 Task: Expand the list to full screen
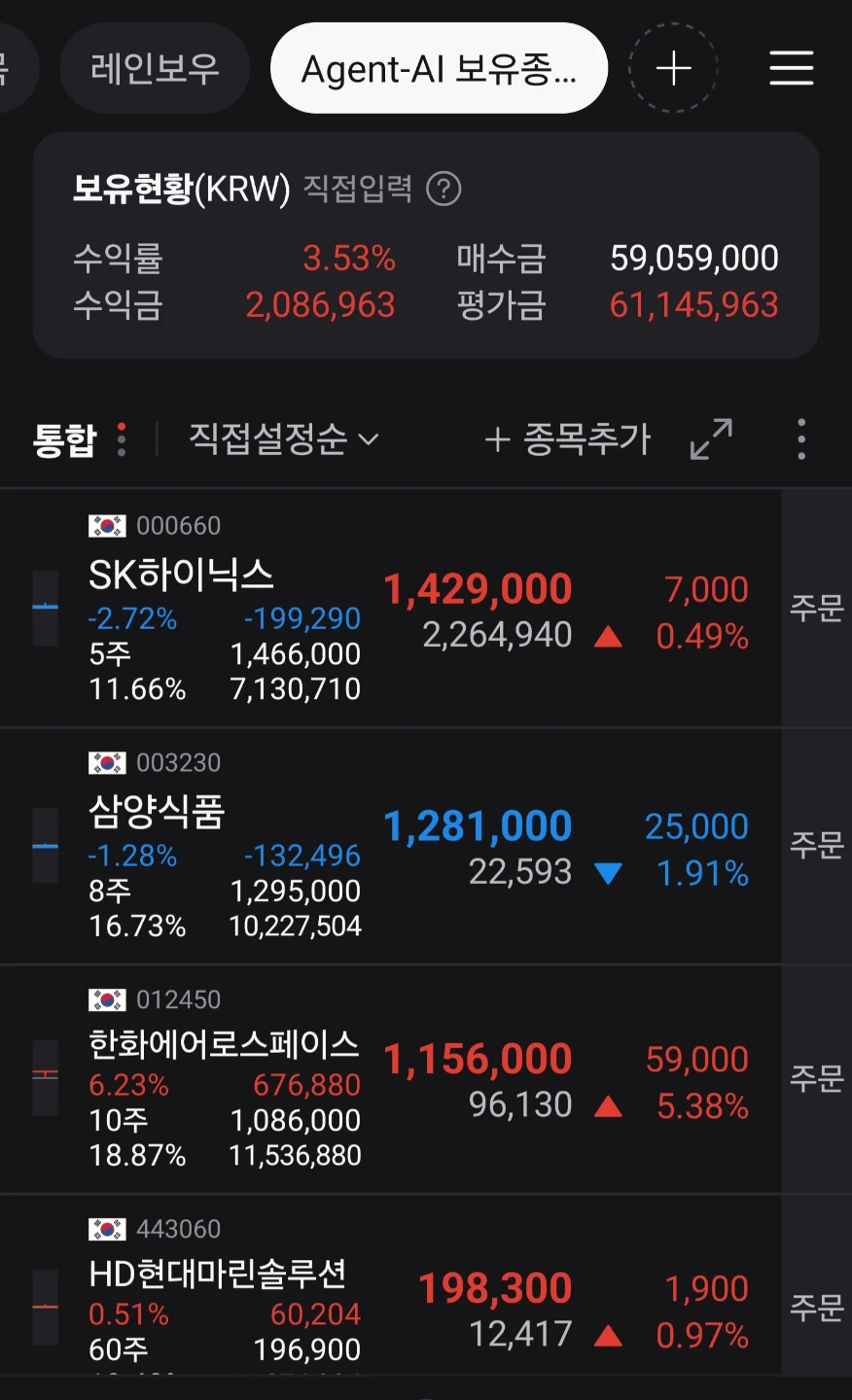712,439
